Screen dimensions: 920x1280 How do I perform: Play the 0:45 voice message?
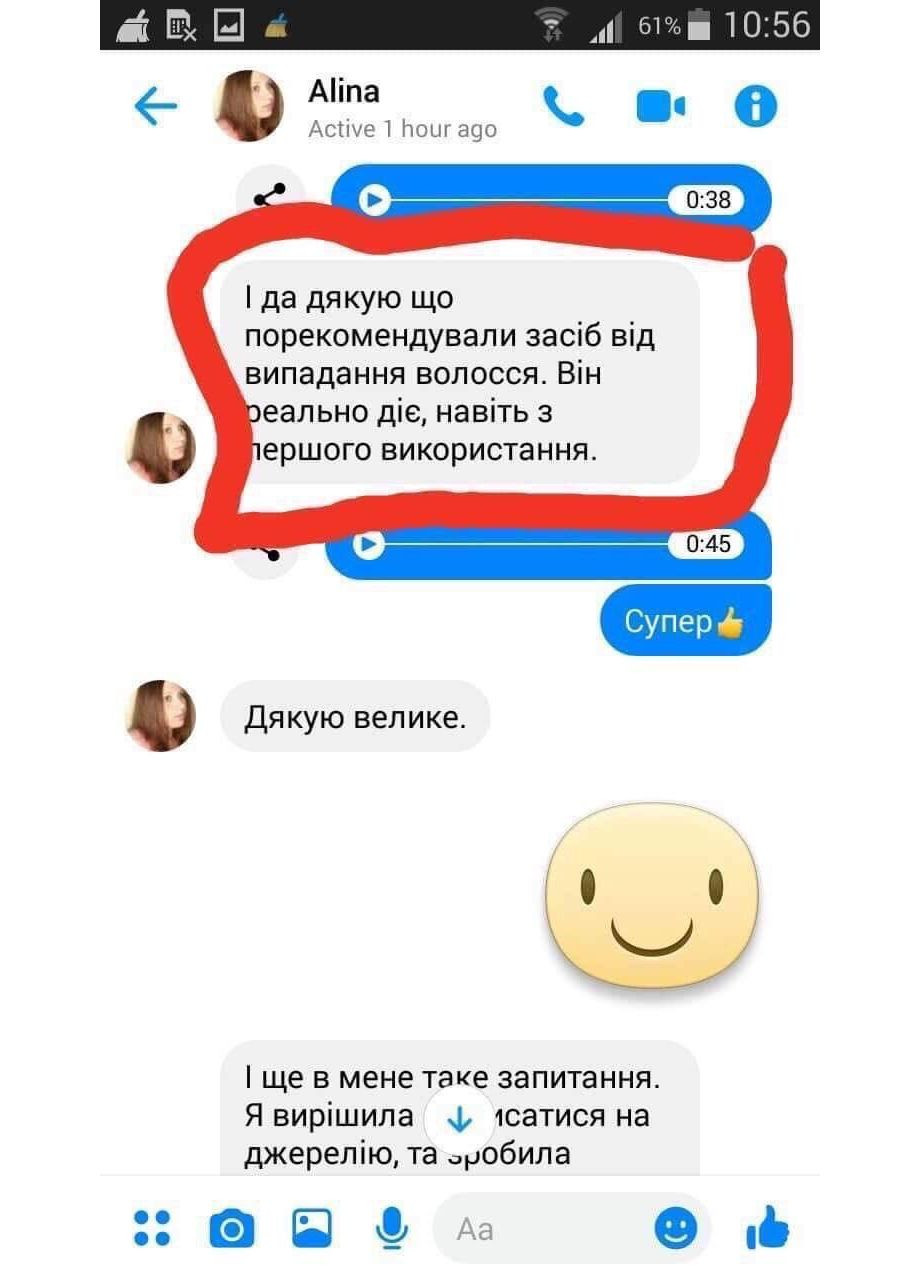[x=369, y=545]
